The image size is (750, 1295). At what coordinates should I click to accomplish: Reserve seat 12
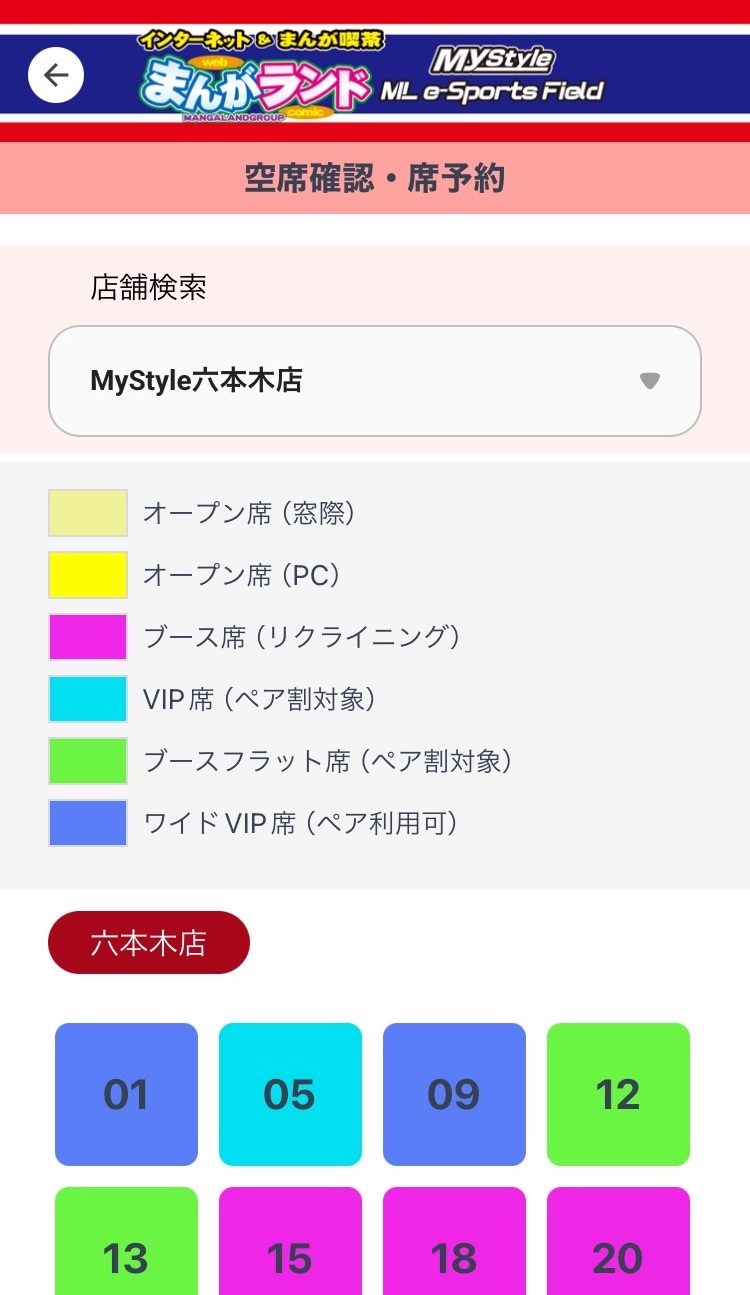(618, 1094)
